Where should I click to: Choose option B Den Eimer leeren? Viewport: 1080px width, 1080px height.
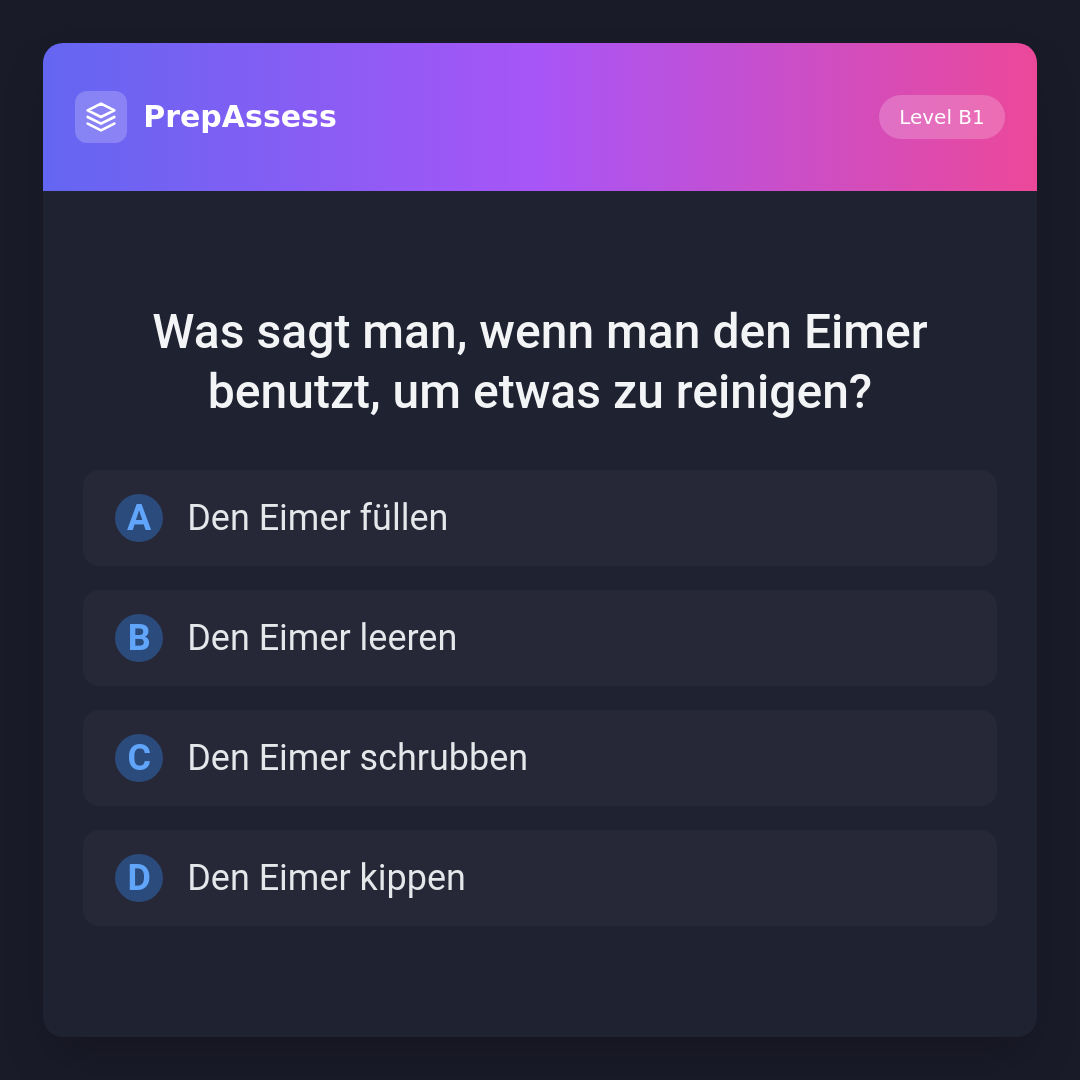pos(540,638)
